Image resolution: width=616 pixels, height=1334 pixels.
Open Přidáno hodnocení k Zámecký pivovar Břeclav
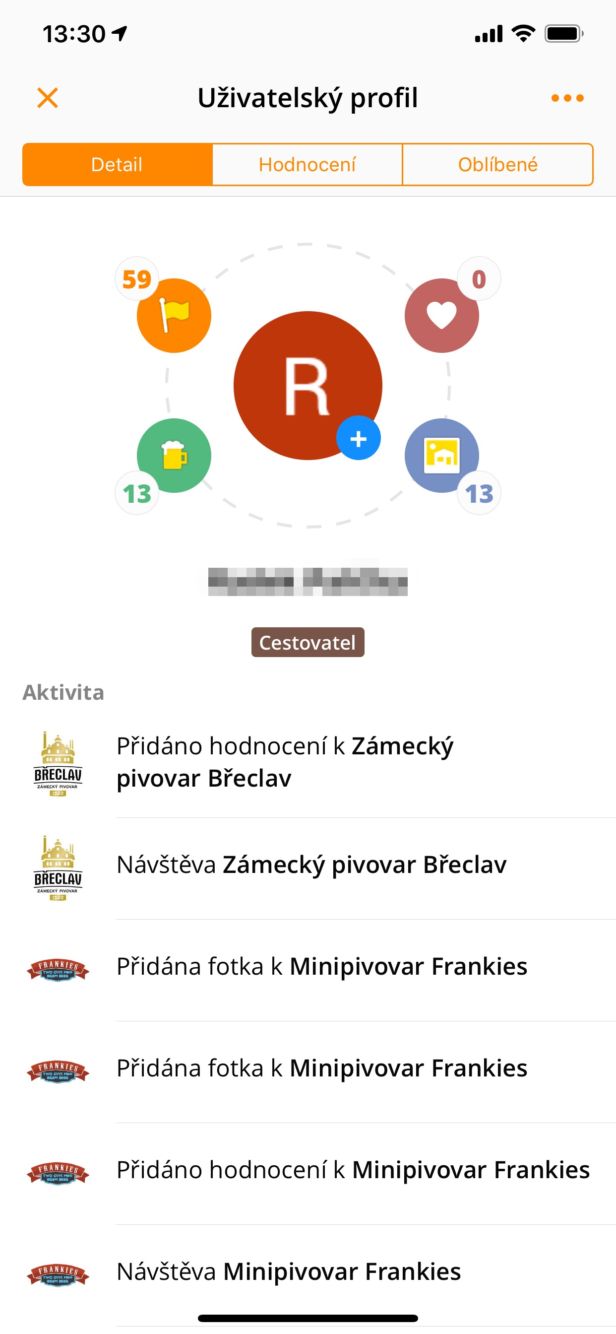pyautogui.click(x=308, y=763)
